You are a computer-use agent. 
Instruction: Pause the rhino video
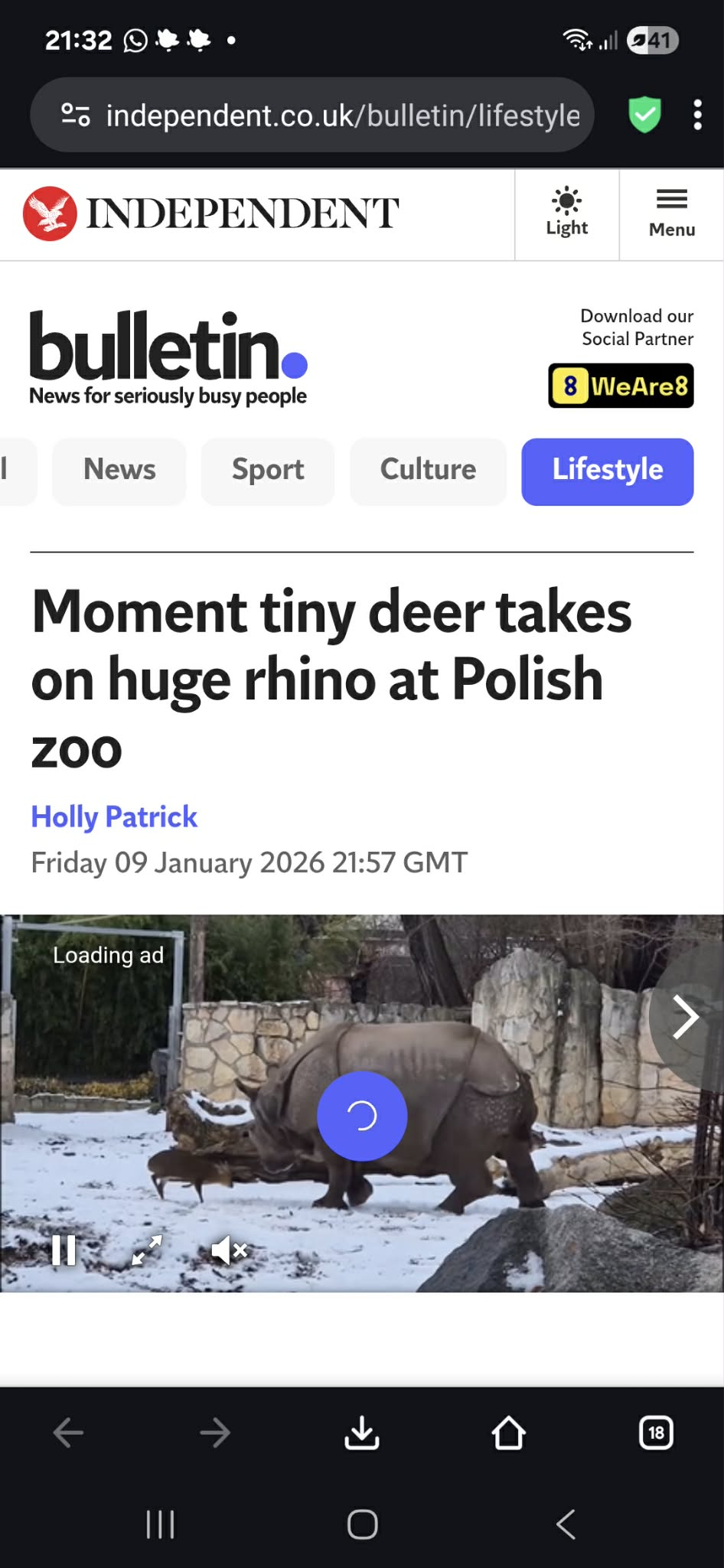pyautogui.click(x=64, y=1250)
